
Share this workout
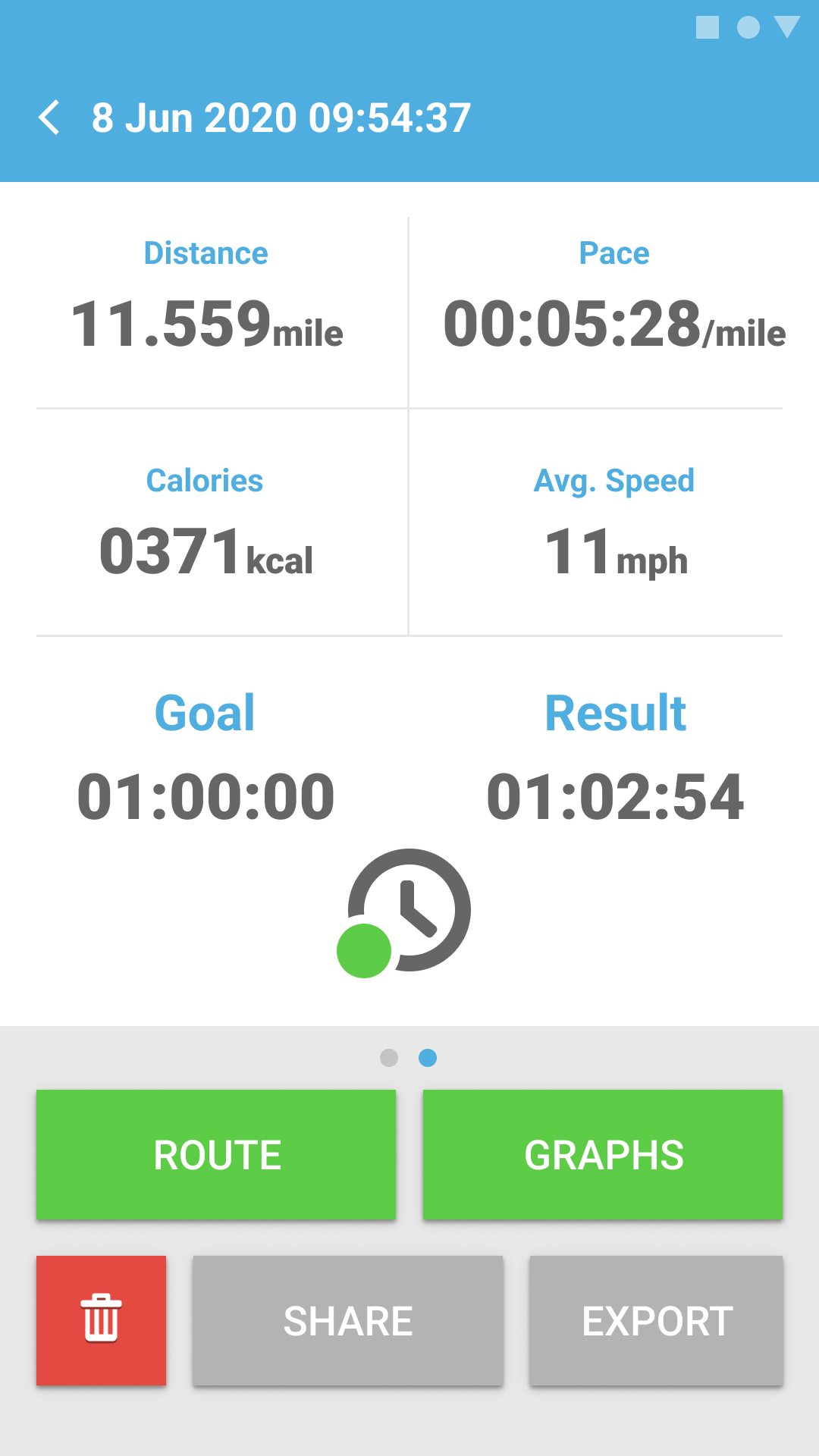[x=348, y=1320]
